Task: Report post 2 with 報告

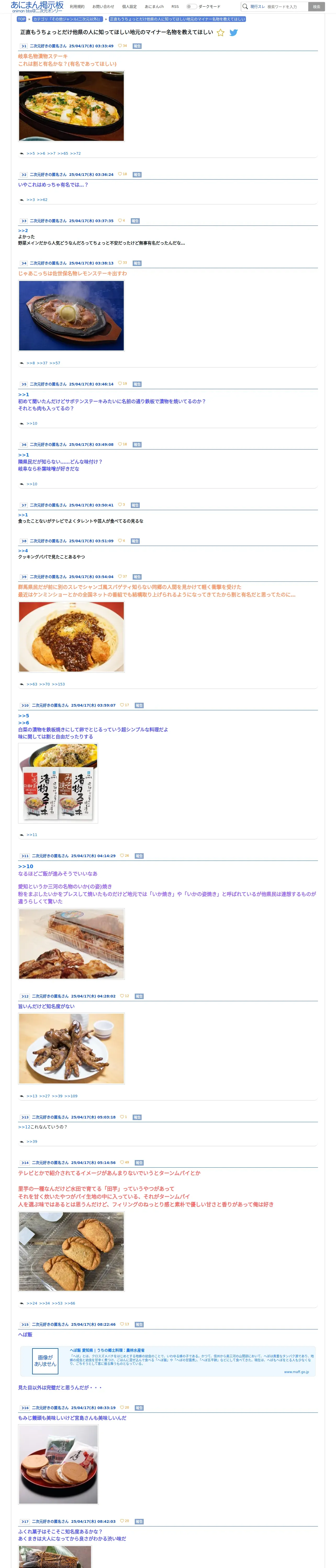Action: tap(137, 175)
